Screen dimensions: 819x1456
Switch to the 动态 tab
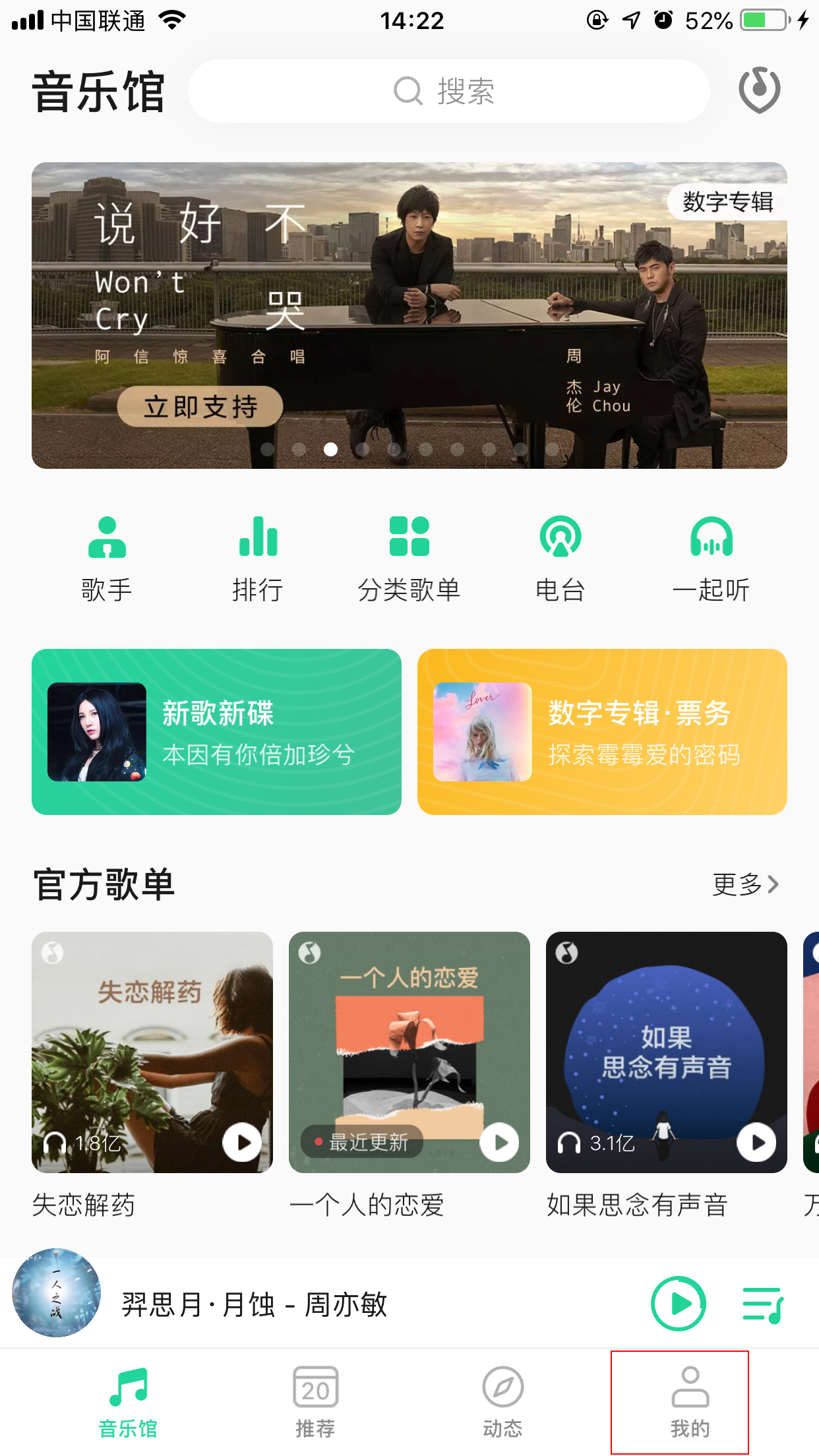click(x=503, y=1400)
